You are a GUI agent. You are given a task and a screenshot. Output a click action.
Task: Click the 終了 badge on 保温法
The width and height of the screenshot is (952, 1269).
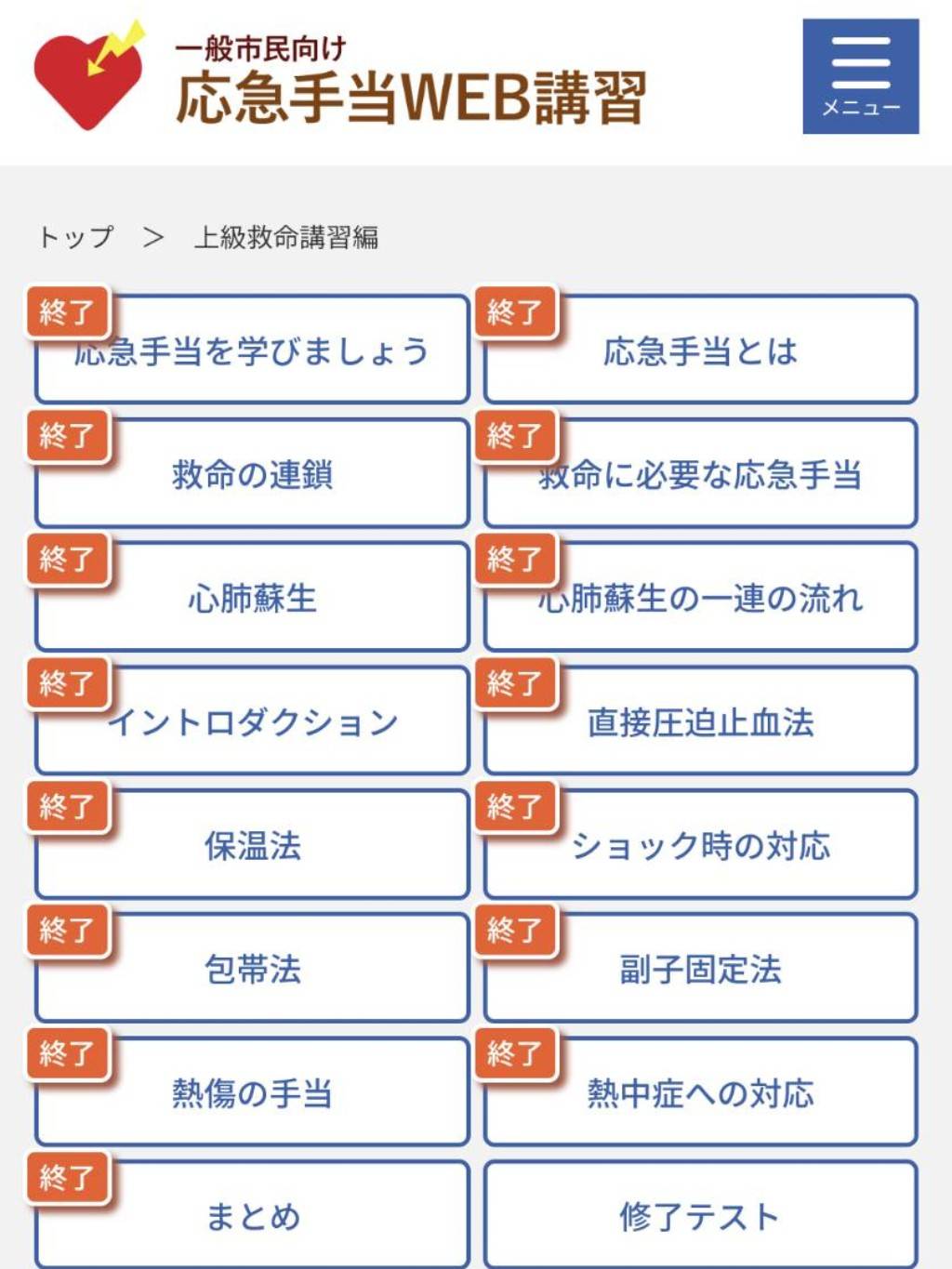68,809
